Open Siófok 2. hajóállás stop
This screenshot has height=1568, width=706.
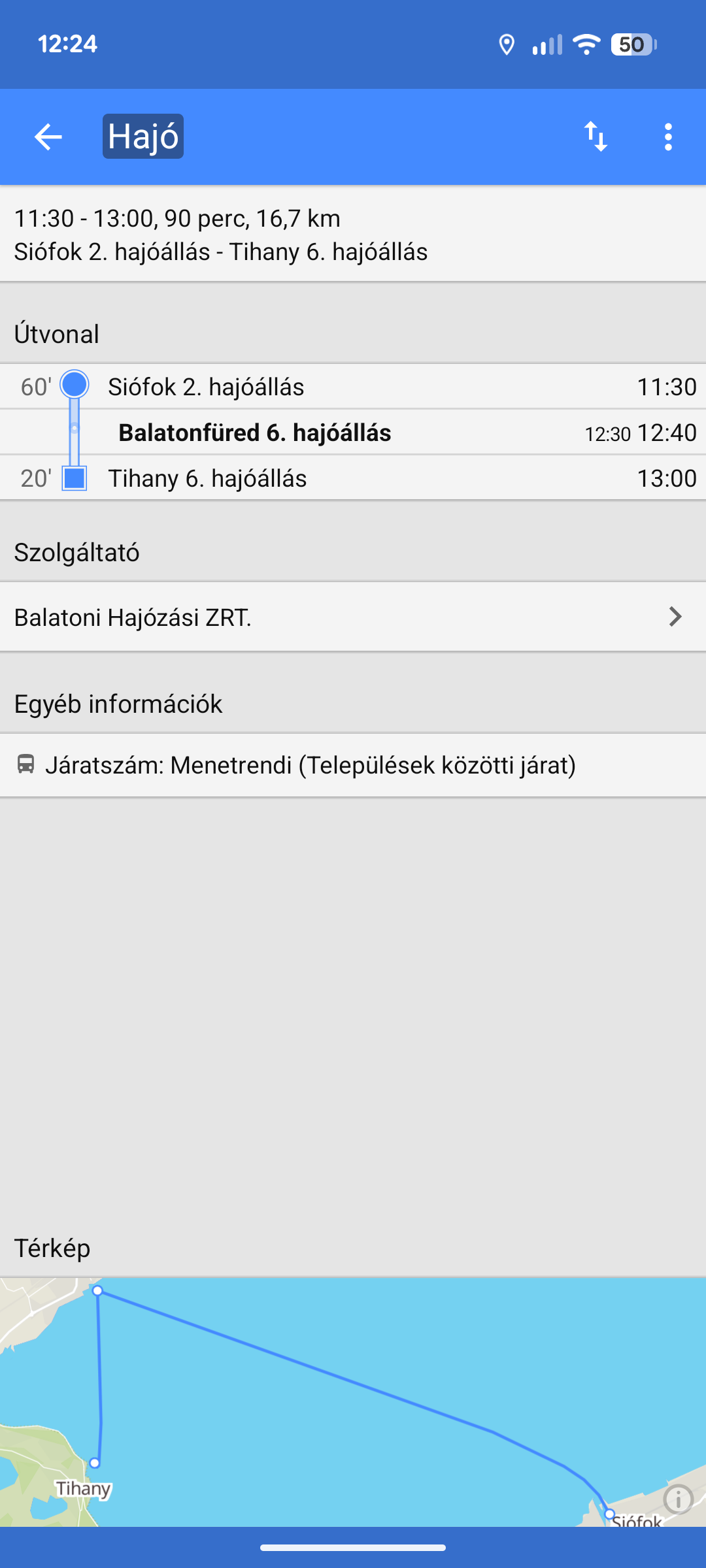353,387
